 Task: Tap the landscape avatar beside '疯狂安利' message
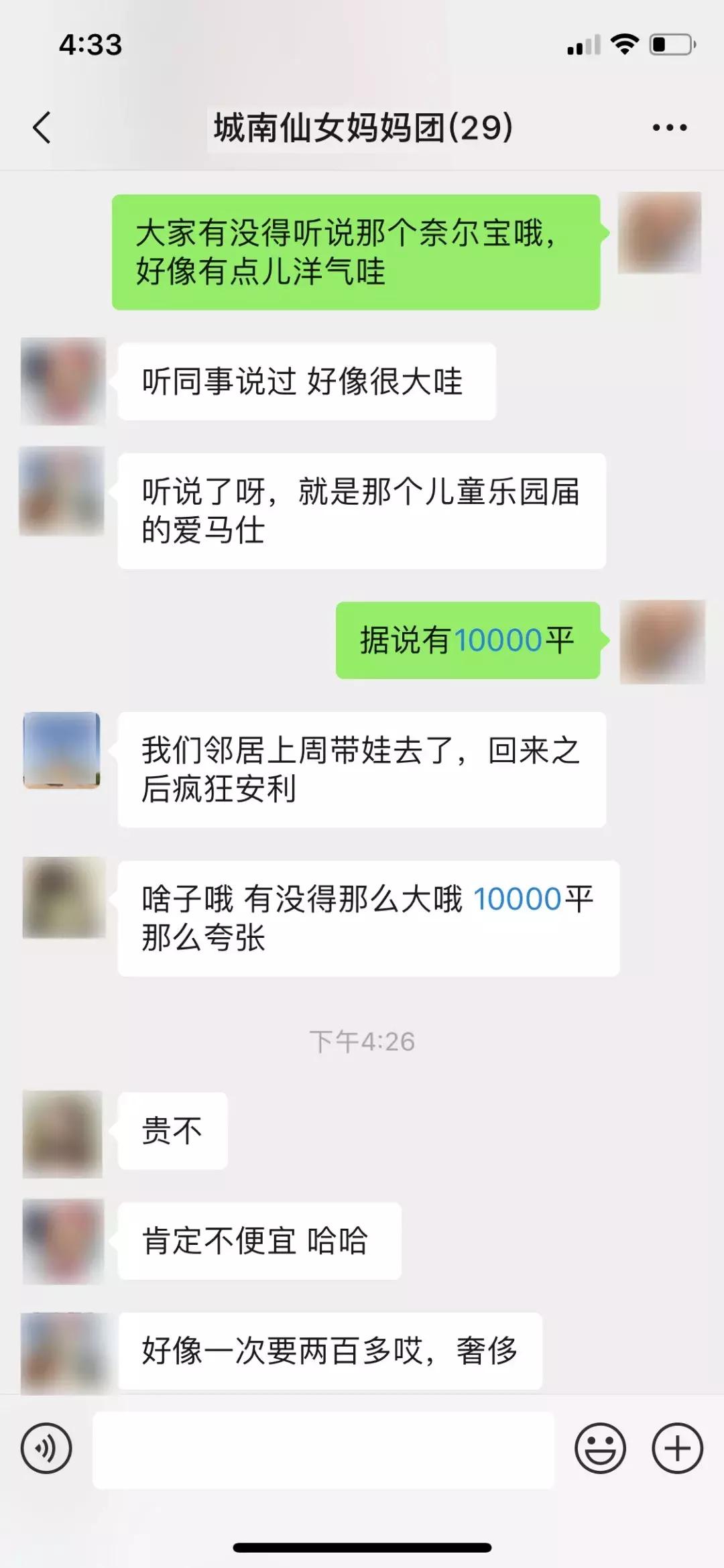[62, 750]
